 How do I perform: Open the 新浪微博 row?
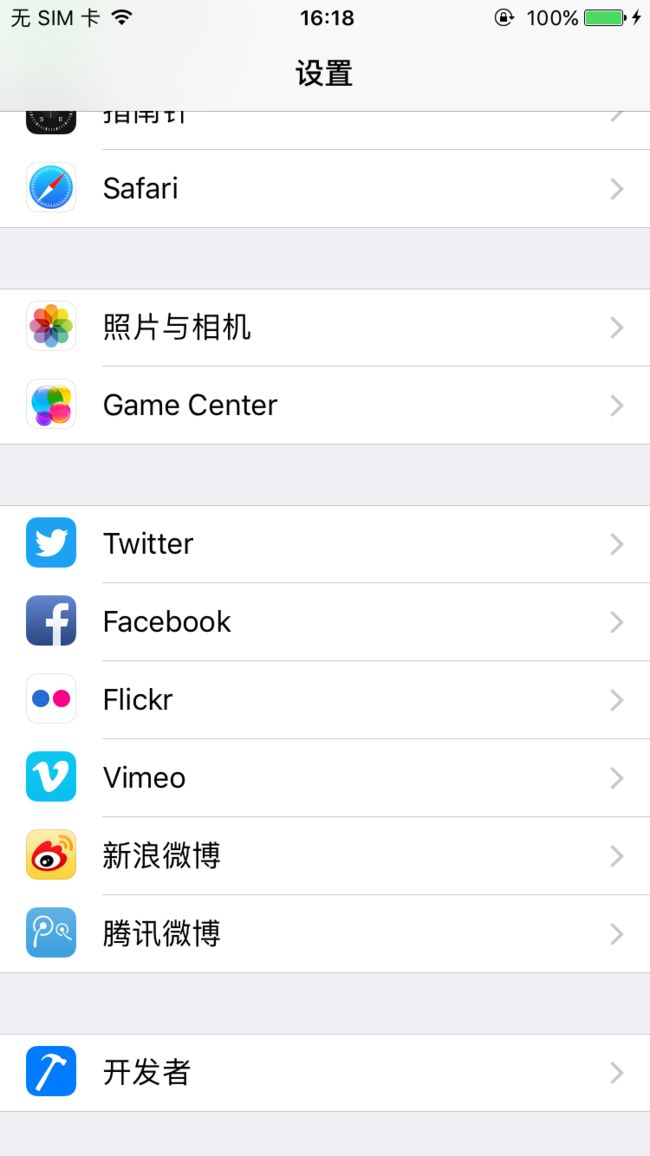click(x=325, y=856)
